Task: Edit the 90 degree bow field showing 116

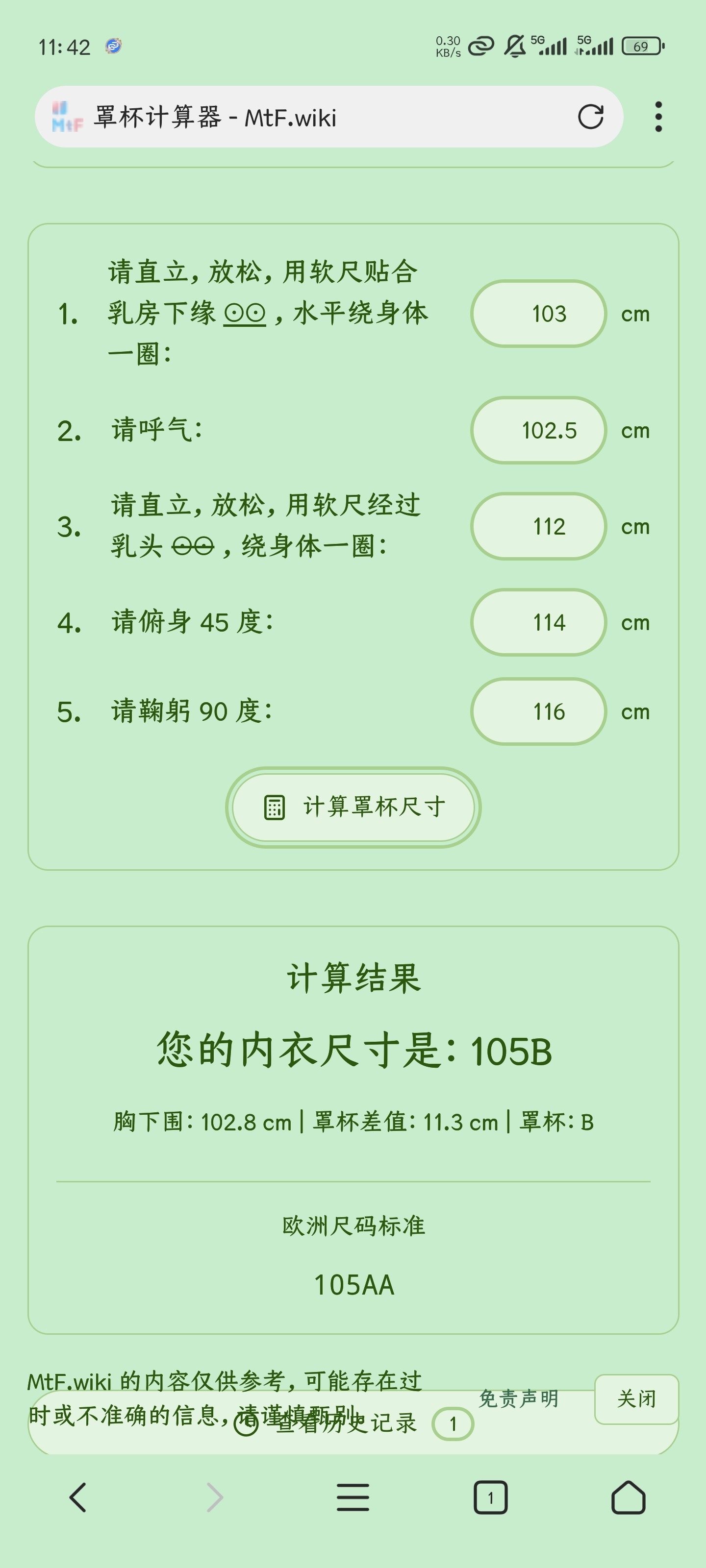Action: [538, 711]
